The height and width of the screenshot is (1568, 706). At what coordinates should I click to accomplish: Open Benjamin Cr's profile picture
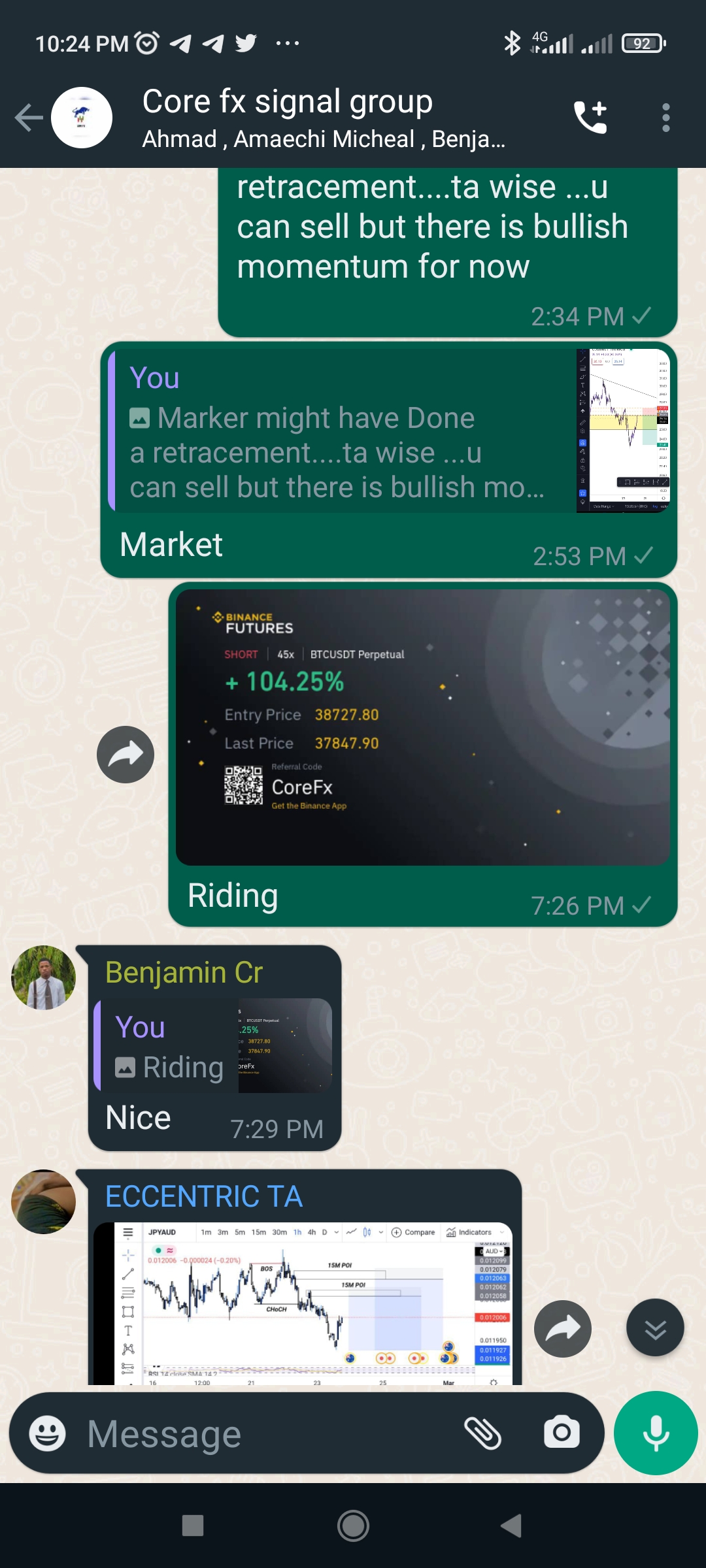point(43,977)
